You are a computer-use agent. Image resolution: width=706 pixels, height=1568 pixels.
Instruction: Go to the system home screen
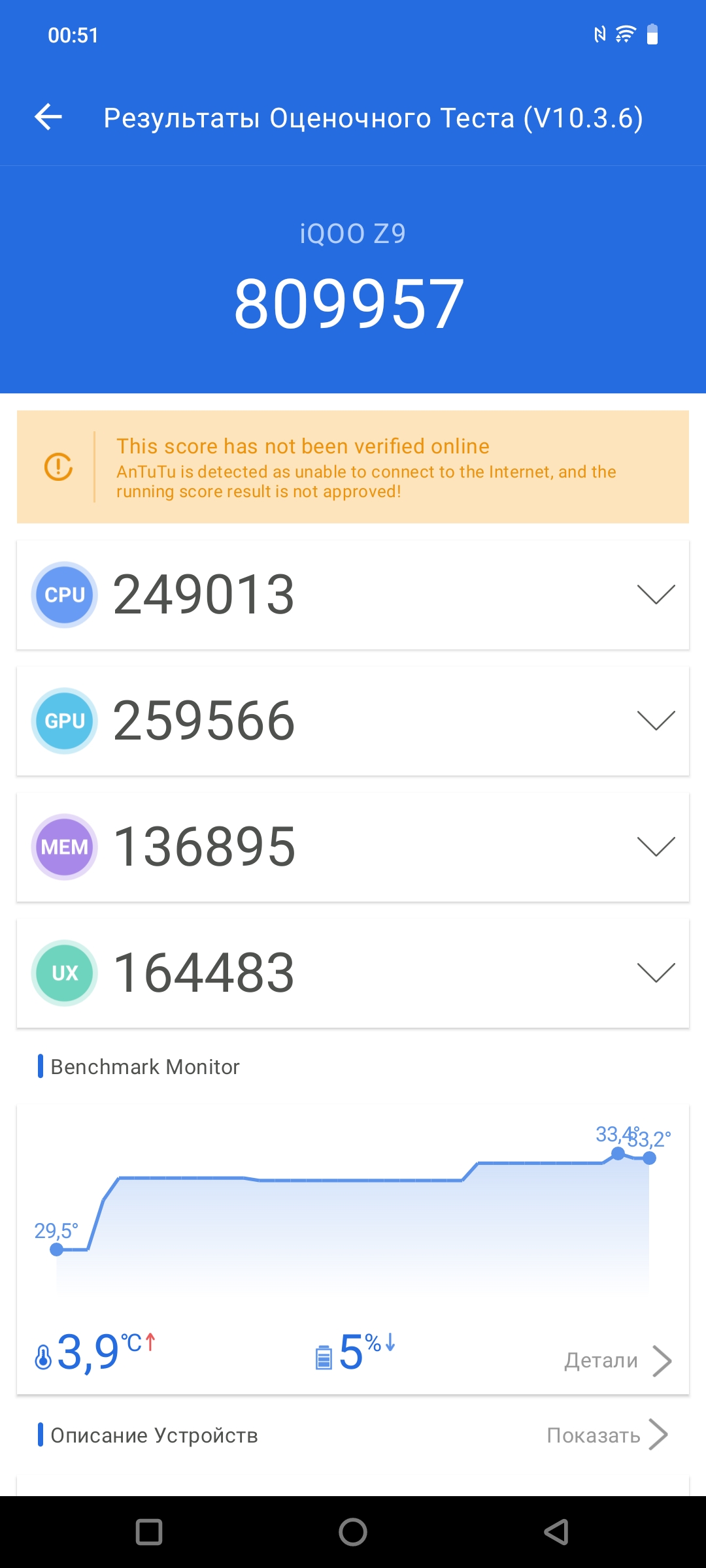(353, 1531)
